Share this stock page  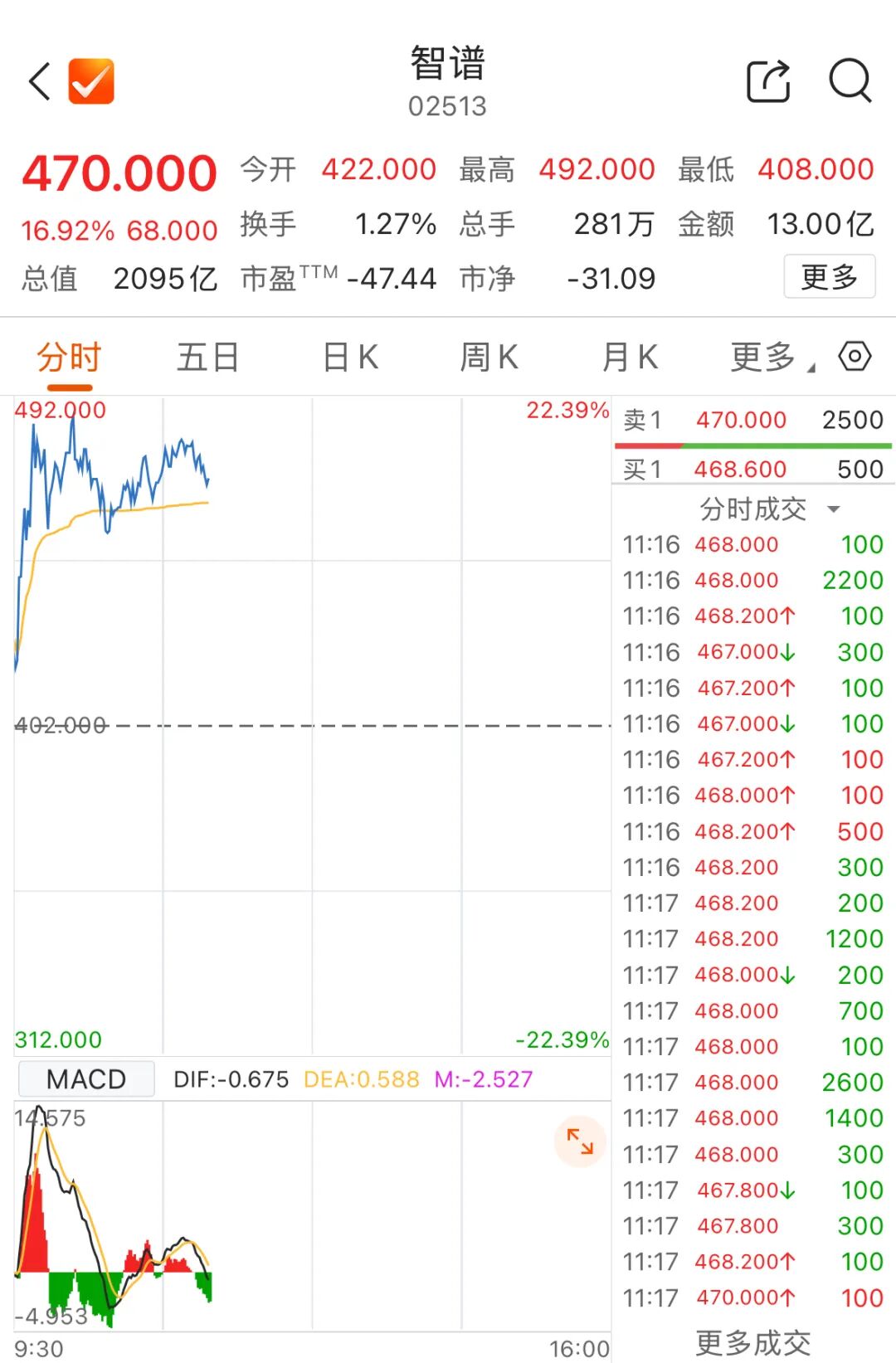pyautogui.click(x=768, y=81)
